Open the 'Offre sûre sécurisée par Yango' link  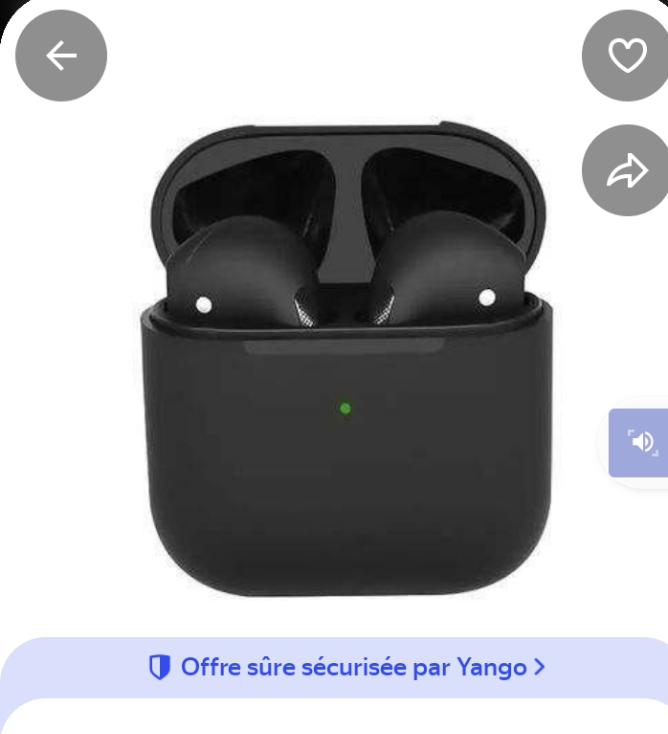coord(347,667)
